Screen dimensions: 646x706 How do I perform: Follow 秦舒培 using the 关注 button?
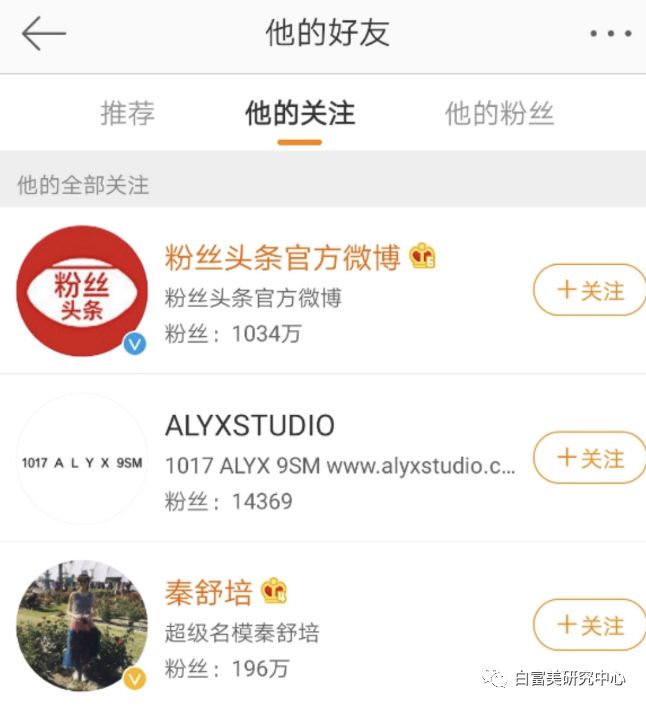590,626
